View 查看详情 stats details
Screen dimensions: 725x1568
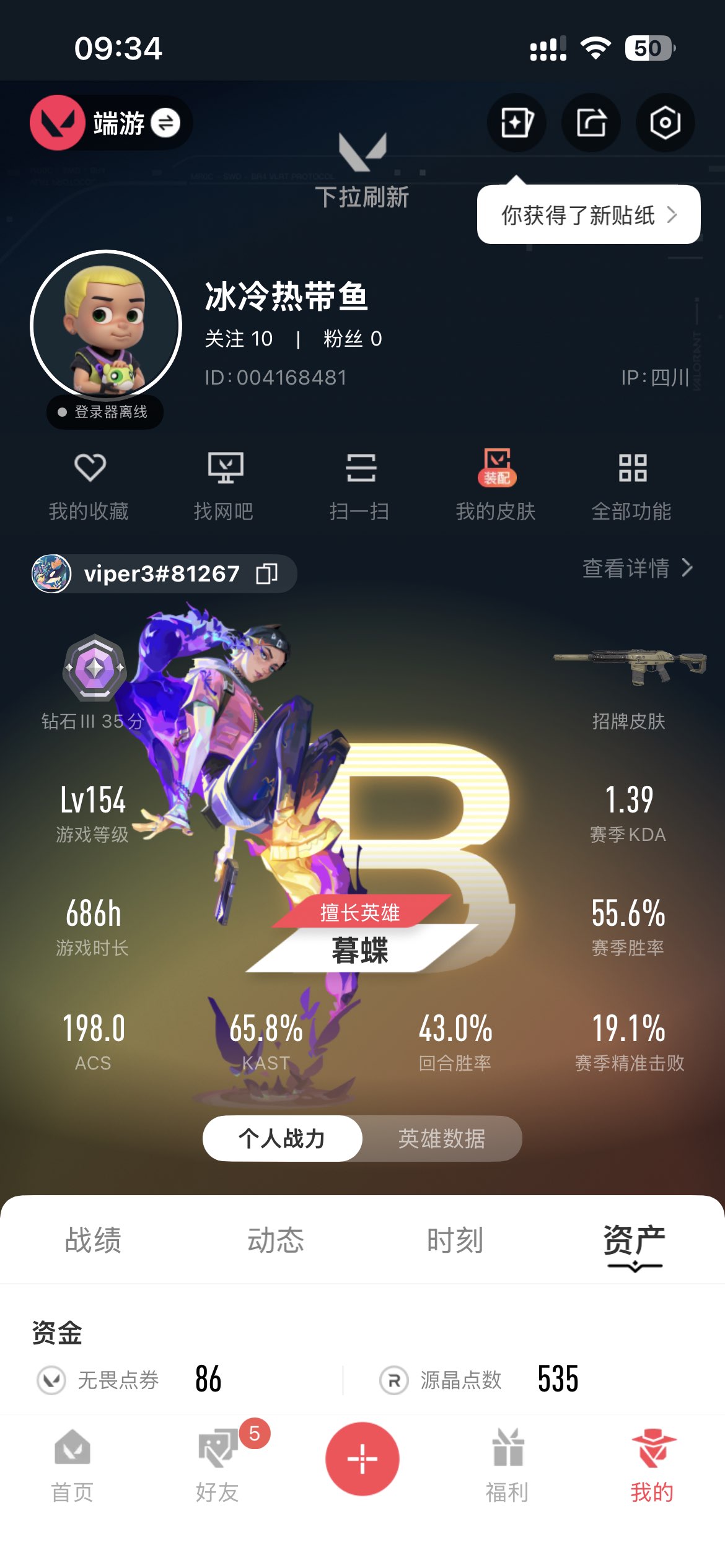pos(637,568)
